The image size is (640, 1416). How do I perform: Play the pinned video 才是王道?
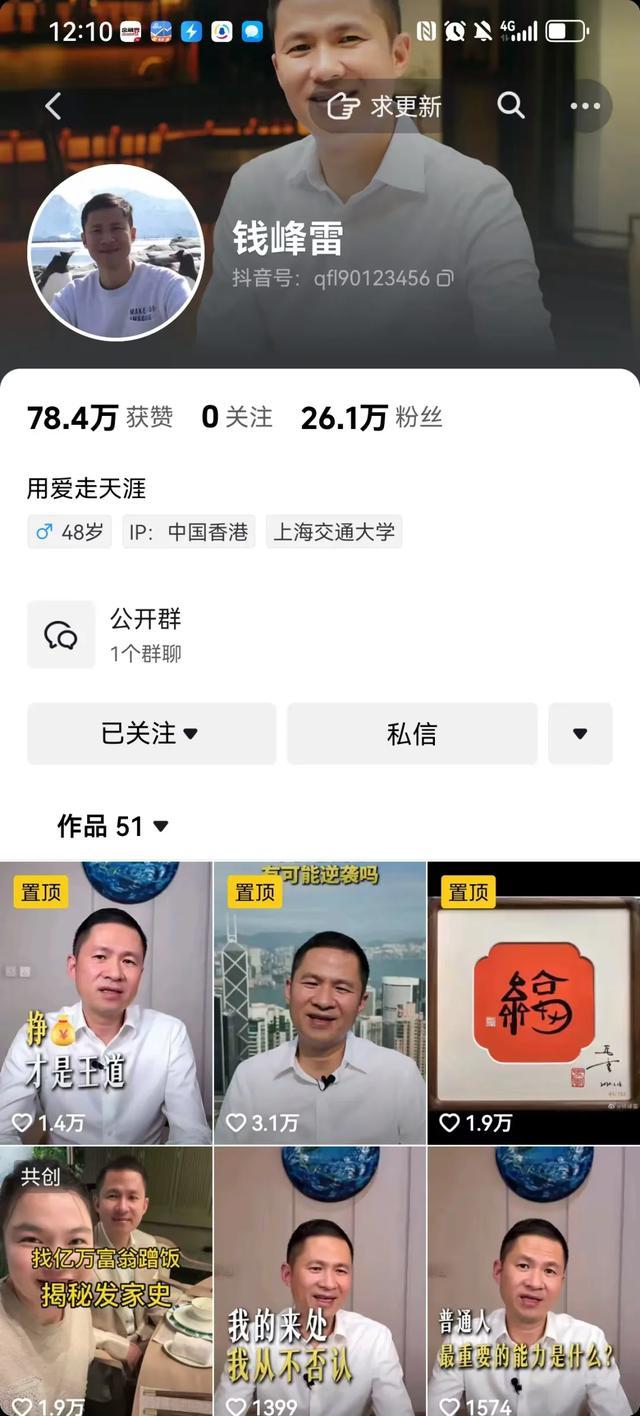coord(106,1002)
